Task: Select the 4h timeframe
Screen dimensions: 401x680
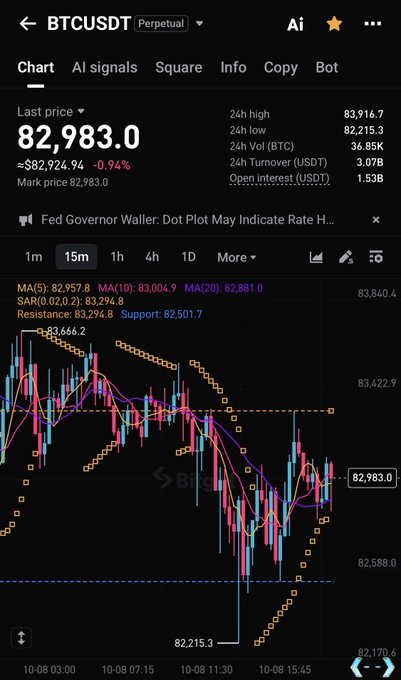Action: coord(152,257)
